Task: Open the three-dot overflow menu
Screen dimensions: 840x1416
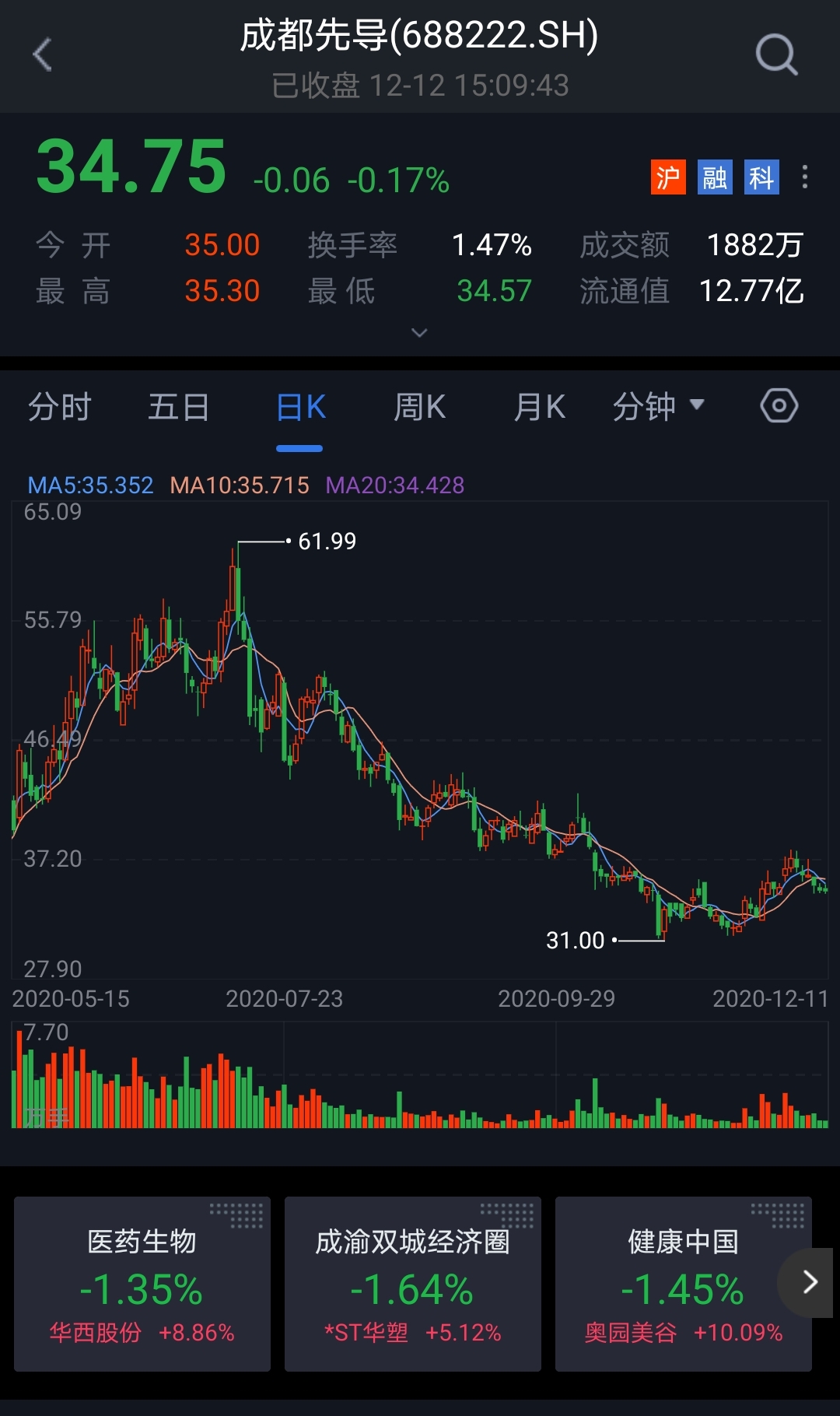Action: 805,177
